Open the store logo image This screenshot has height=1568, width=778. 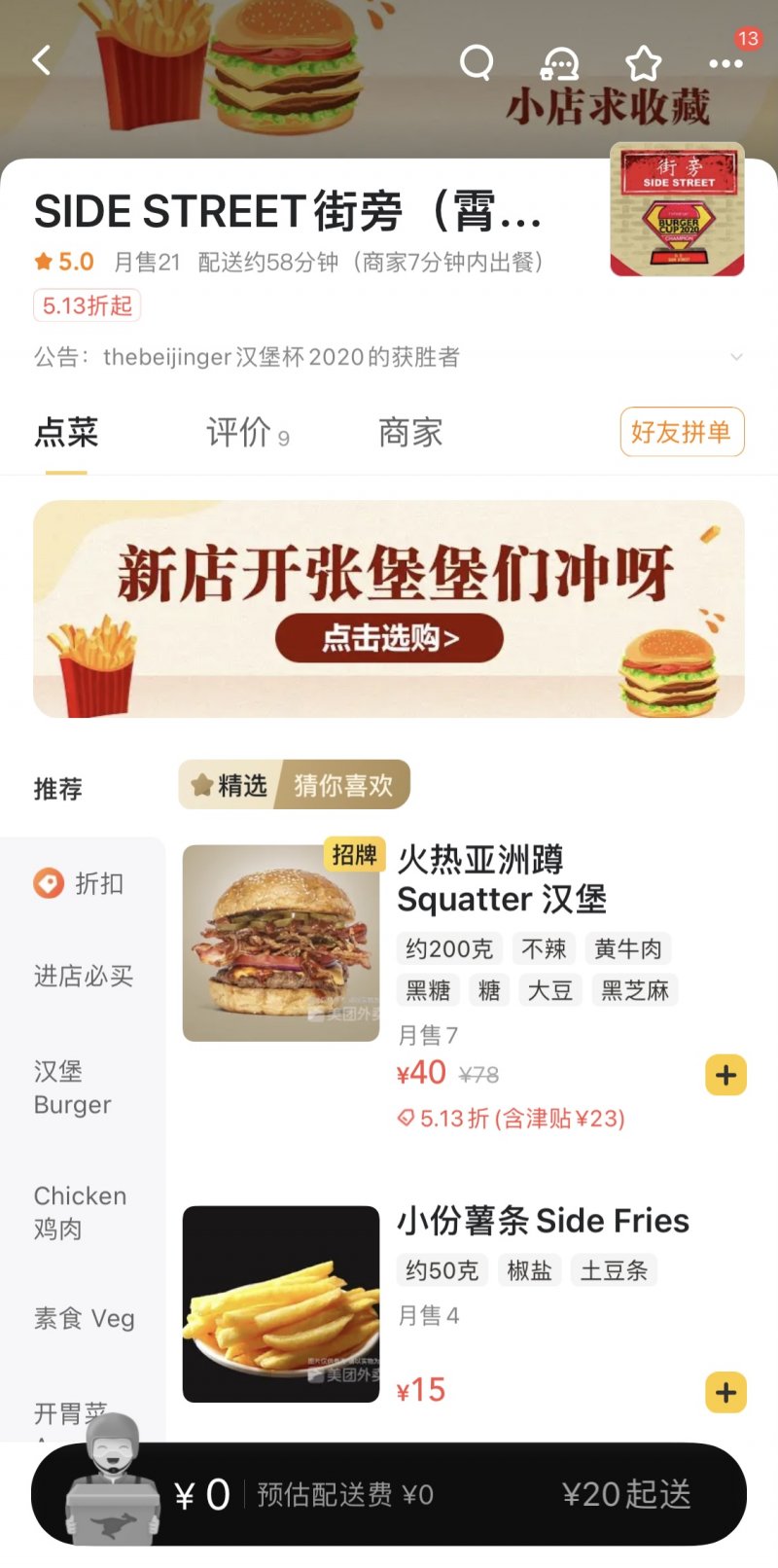point(677,209)
